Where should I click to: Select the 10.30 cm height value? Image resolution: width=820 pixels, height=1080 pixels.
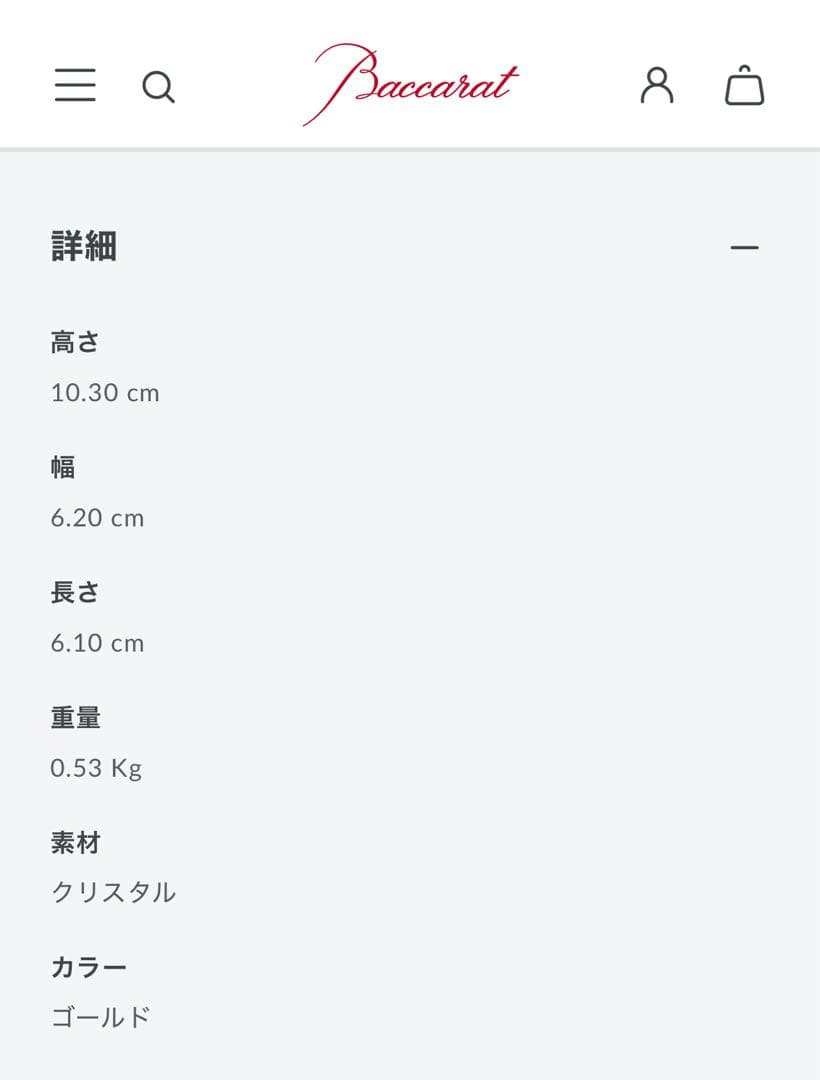tap(105, 392)
